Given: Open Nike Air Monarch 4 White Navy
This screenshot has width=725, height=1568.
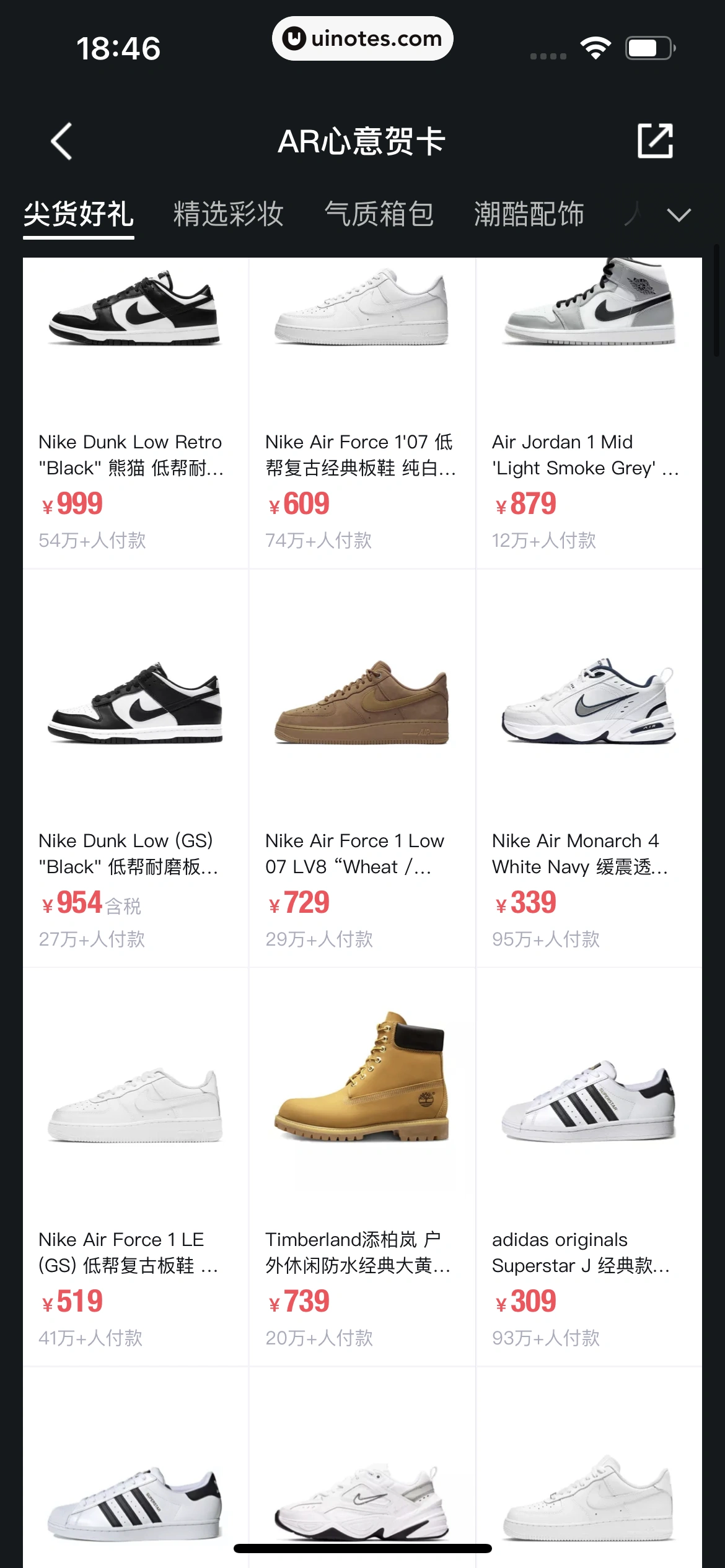Looking at the screenshot, I should click(589, 768).
